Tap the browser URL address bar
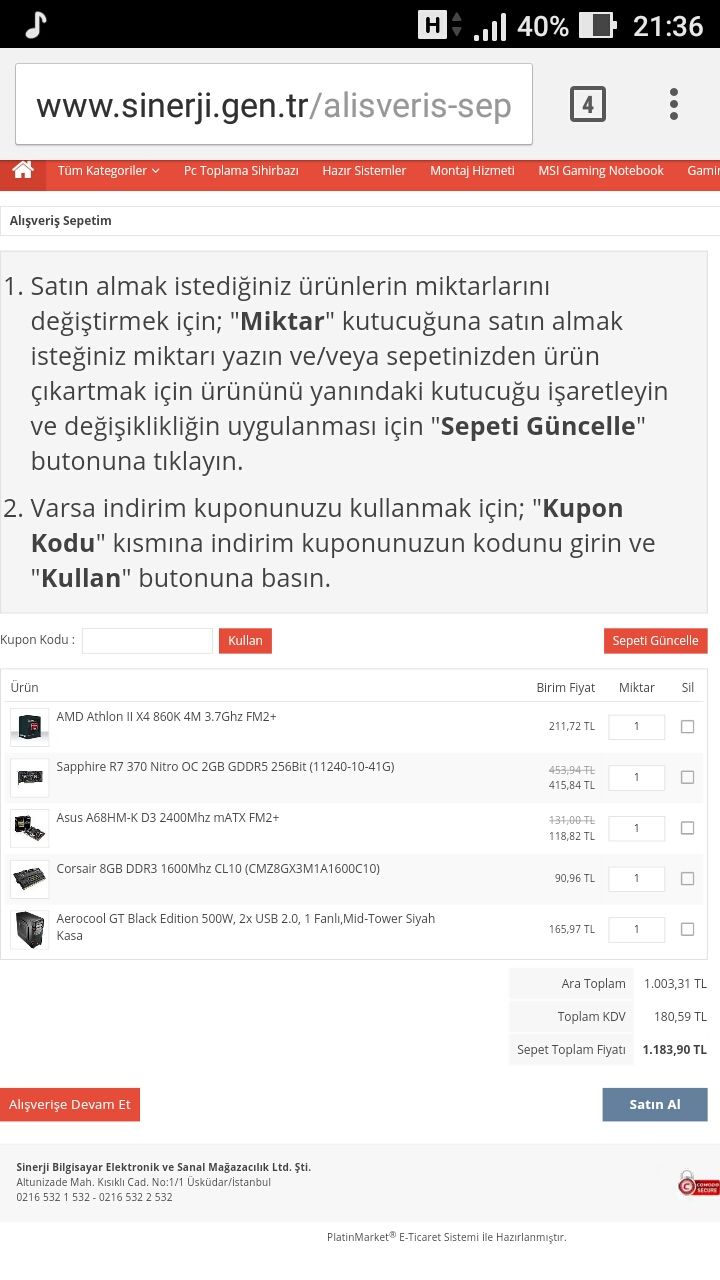The image size is (720, 1280). 273,105
